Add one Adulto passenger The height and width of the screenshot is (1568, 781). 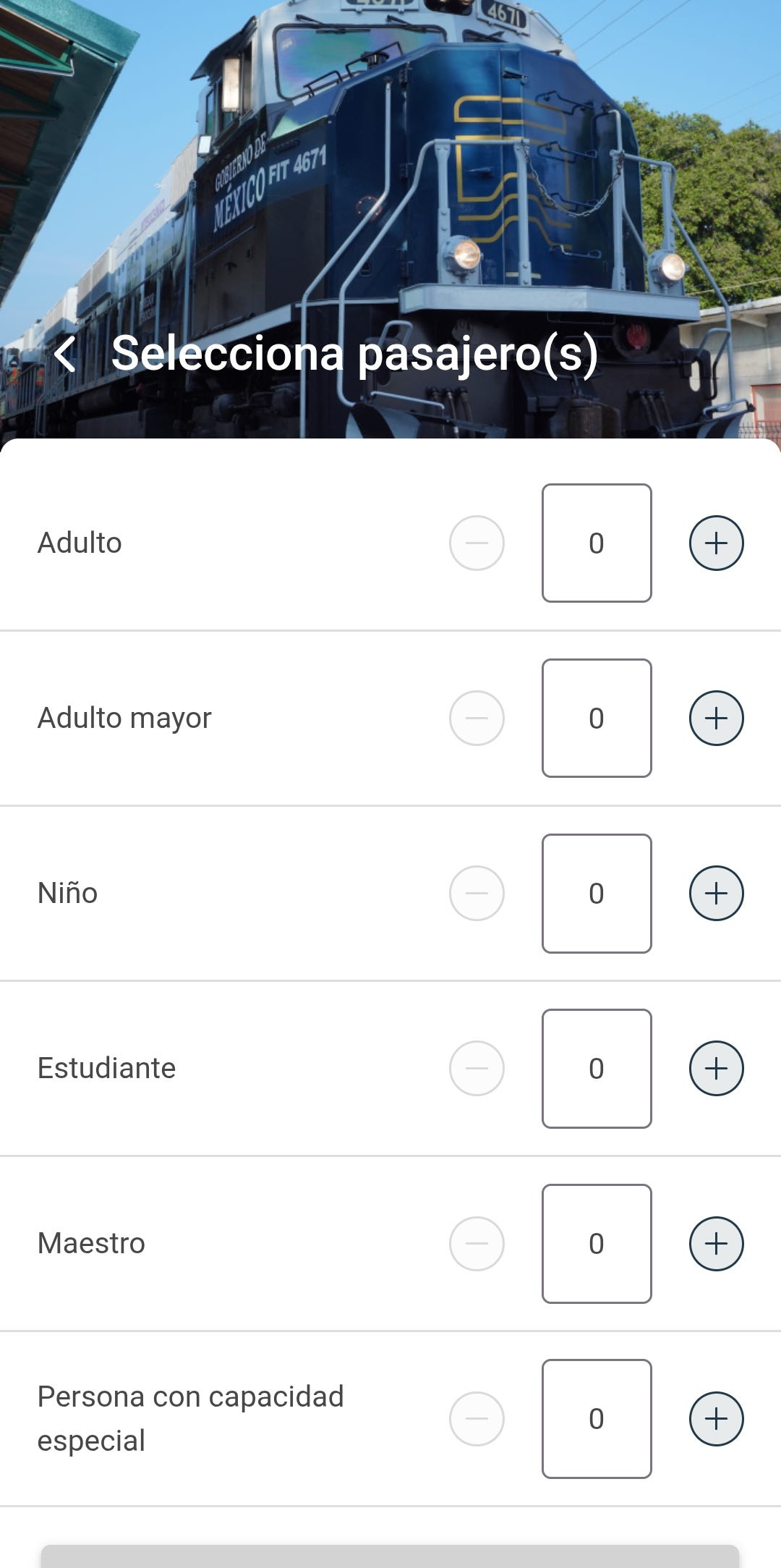click(716, 543)
